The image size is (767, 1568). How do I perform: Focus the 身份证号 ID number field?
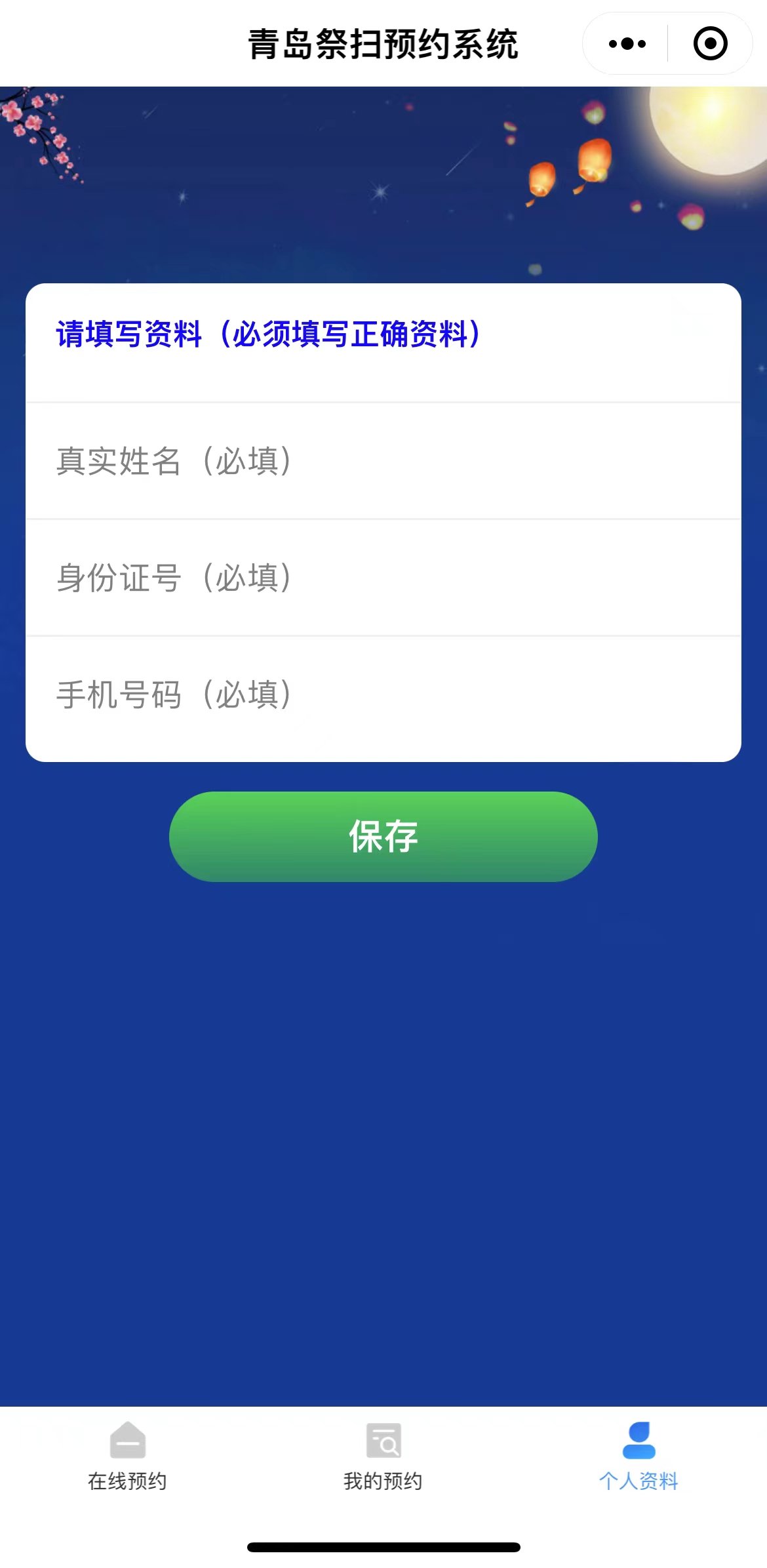[383, 578]
